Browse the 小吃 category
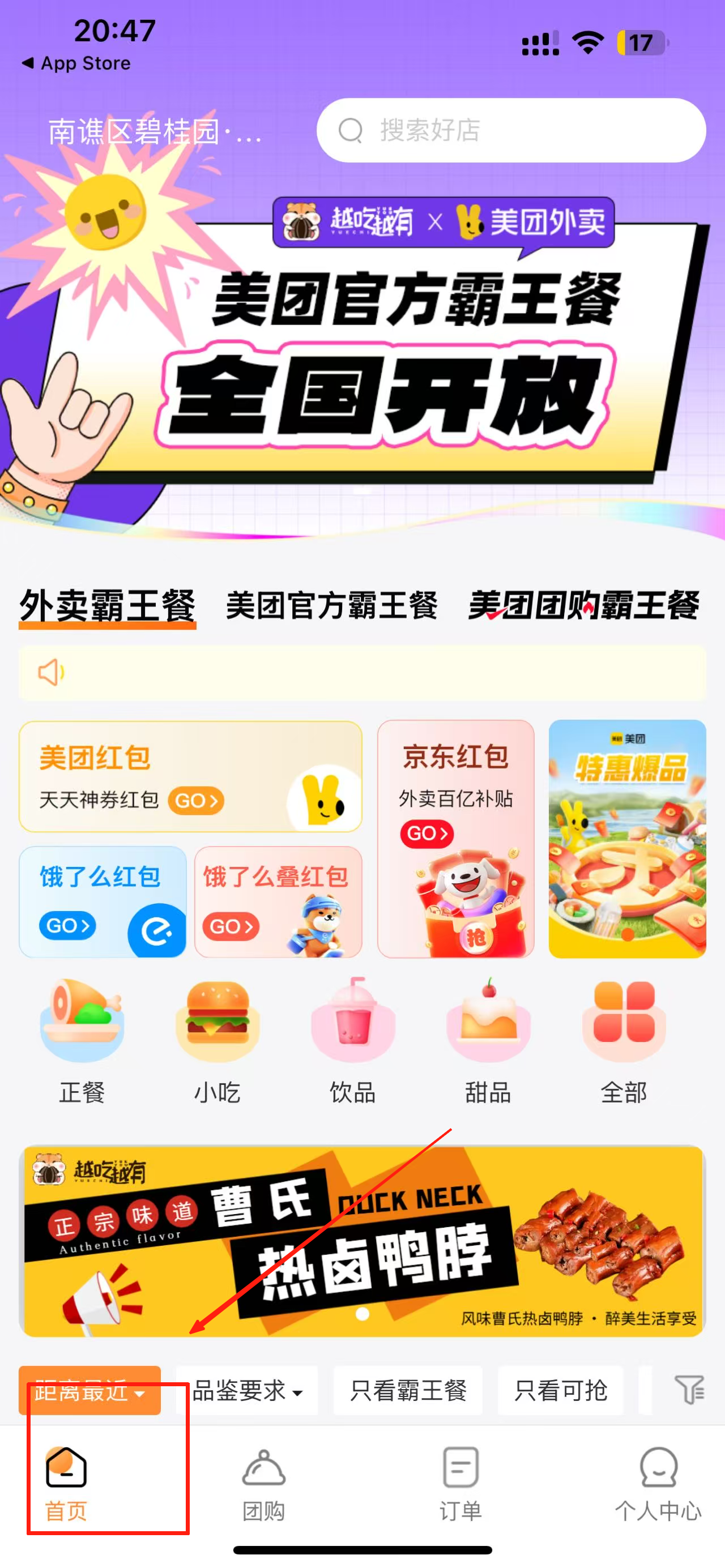 [217, 1041]
